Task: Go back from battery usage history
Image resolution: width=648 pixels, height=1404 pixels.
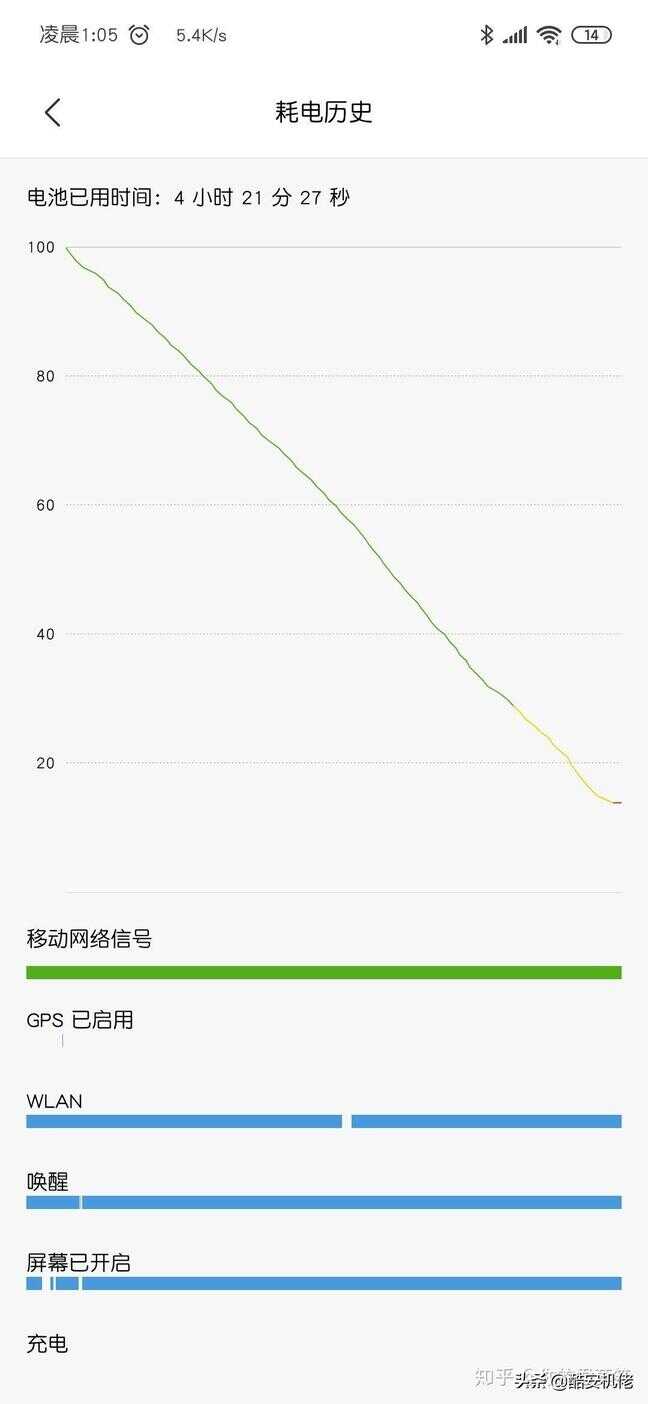Action: coord(53,112)
